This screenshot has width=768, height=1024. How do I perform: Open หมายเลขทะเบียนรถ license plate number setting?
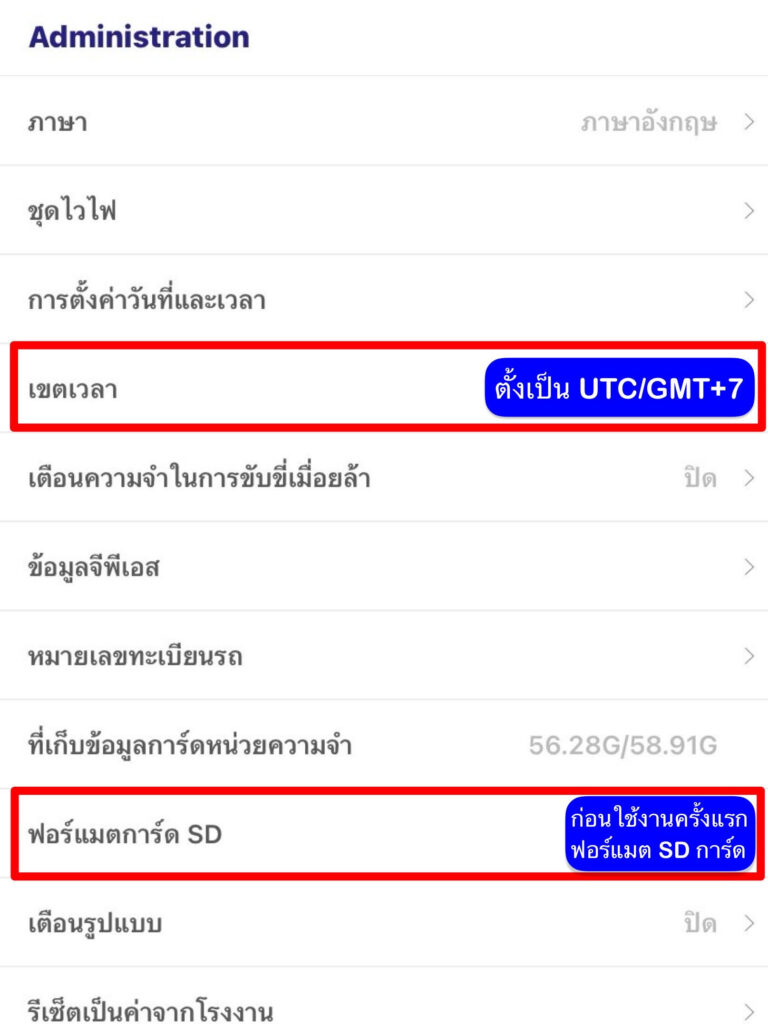coord(384,656)
